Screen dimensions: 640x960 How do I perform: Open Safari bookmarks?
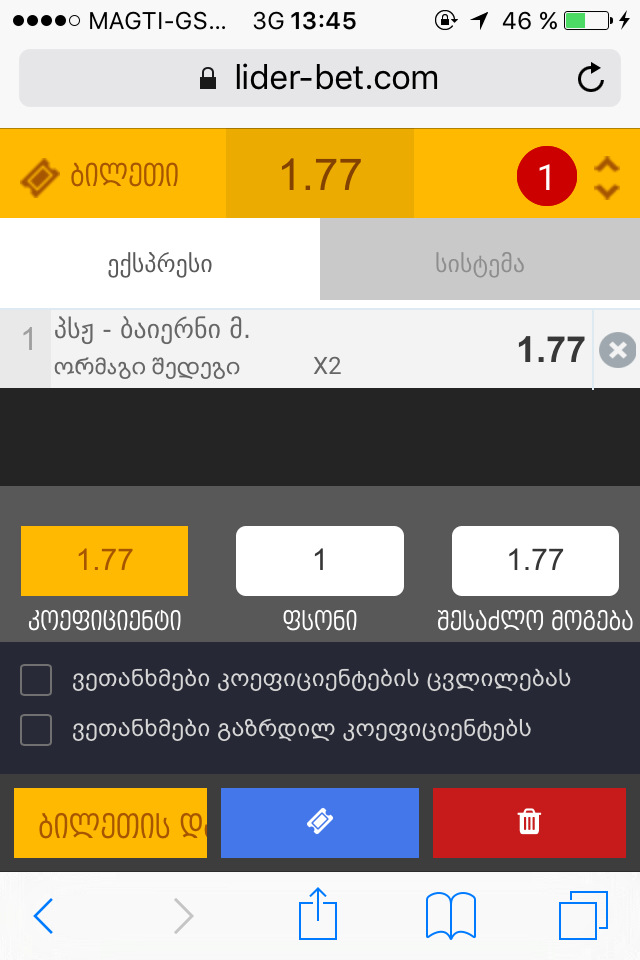pyautogui.click(x=450, y=915)
